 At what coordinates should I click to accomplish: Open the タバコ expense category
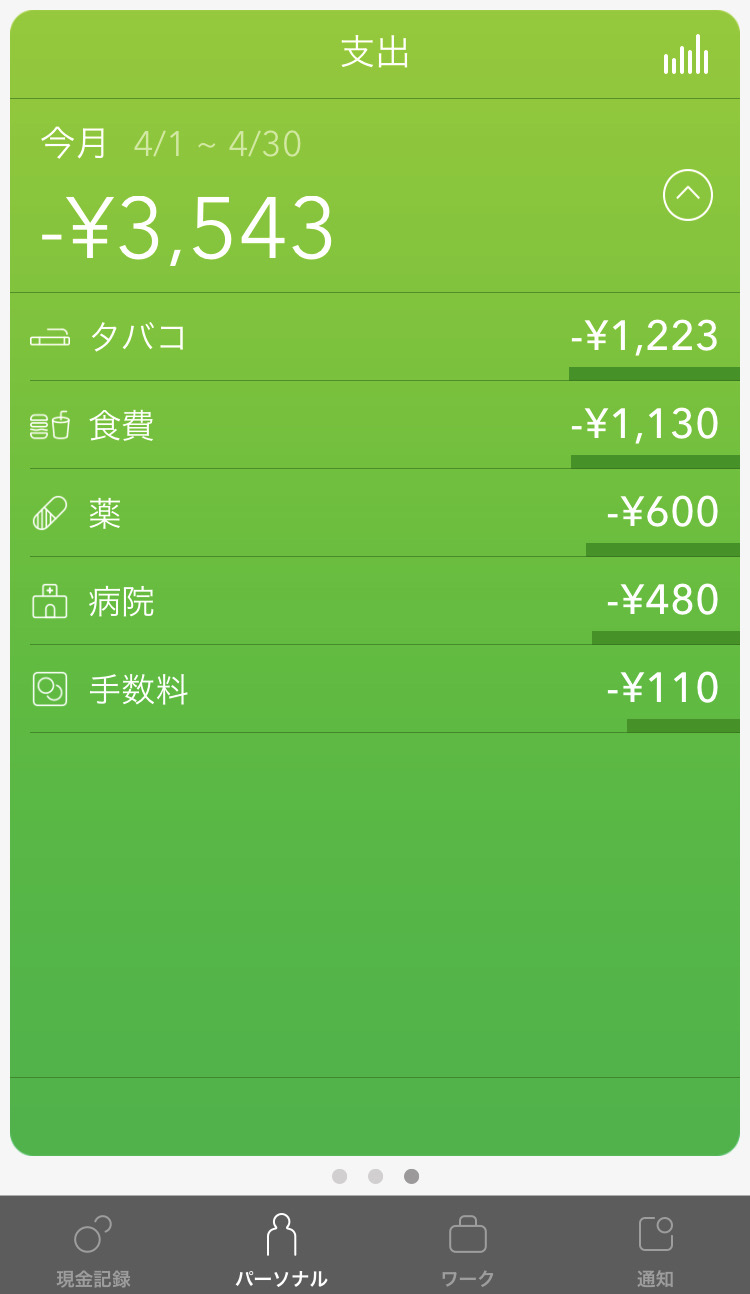coord(375,337)
